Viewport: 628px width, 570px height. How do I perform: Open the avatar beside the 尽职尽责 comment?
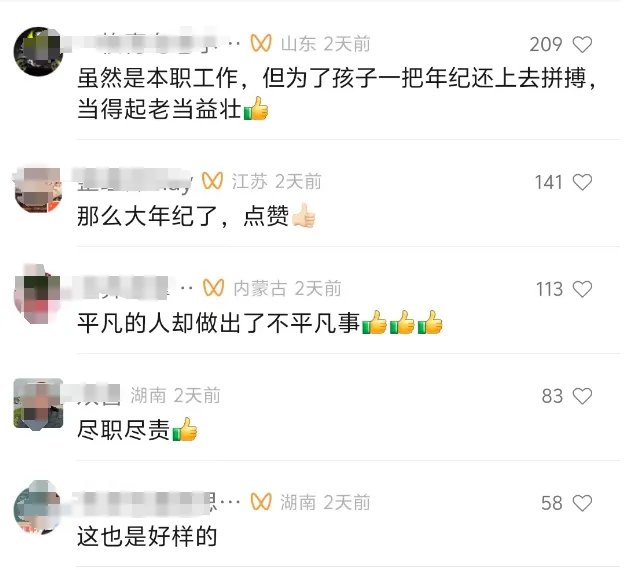tap(38, 404)
